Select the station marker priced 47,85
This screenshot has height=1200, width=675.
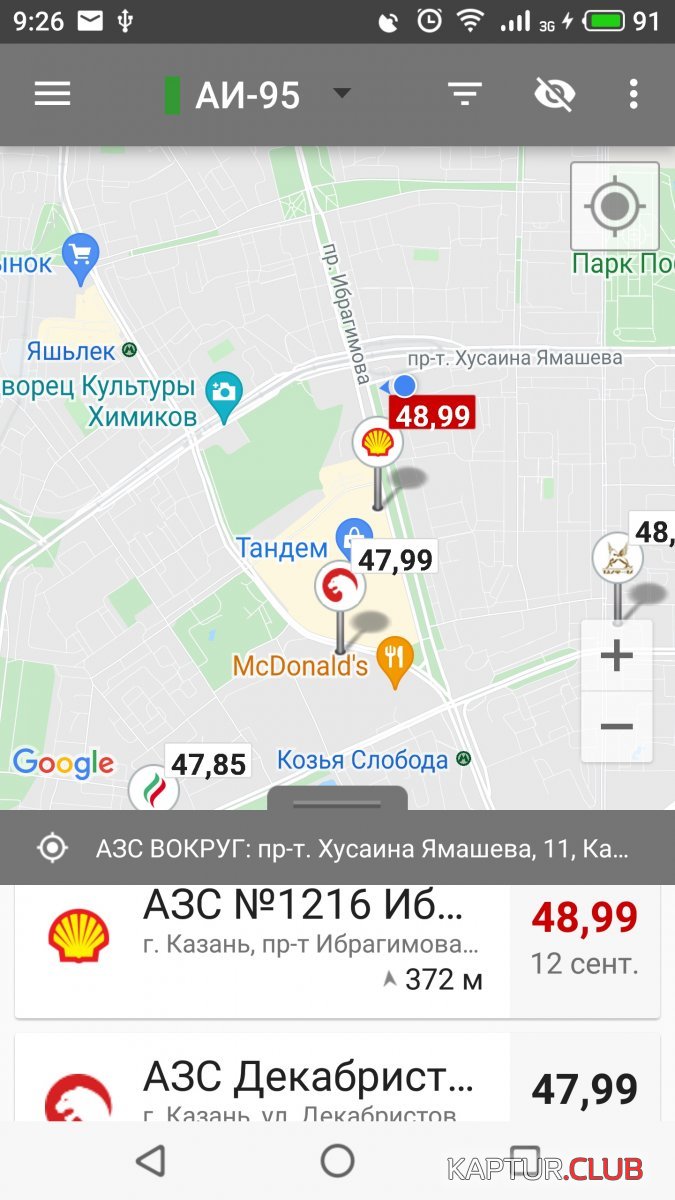[154, 790]
